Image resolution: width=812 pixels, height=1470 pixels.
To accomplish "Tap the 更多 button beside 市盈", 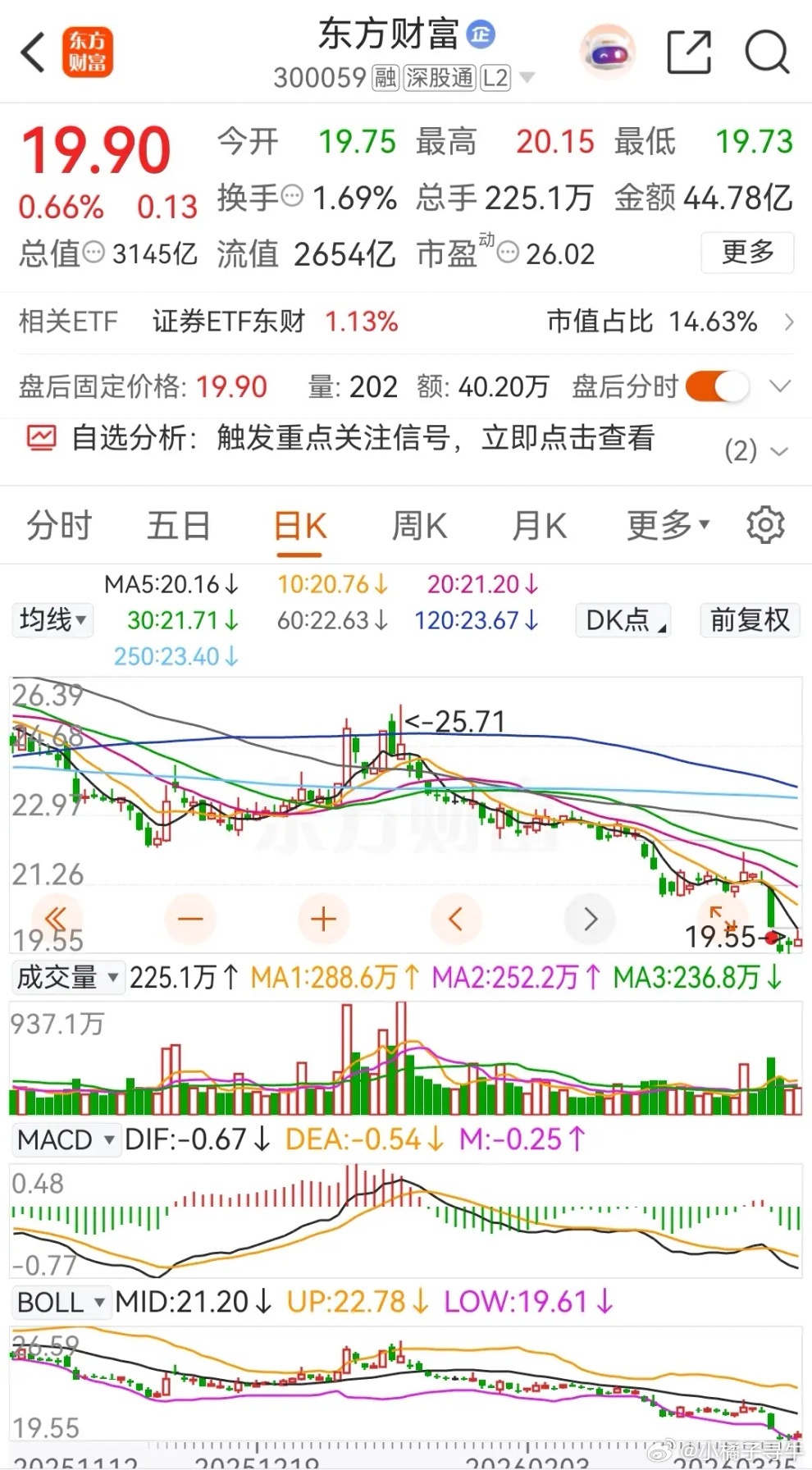I will (x=747, y=252).
